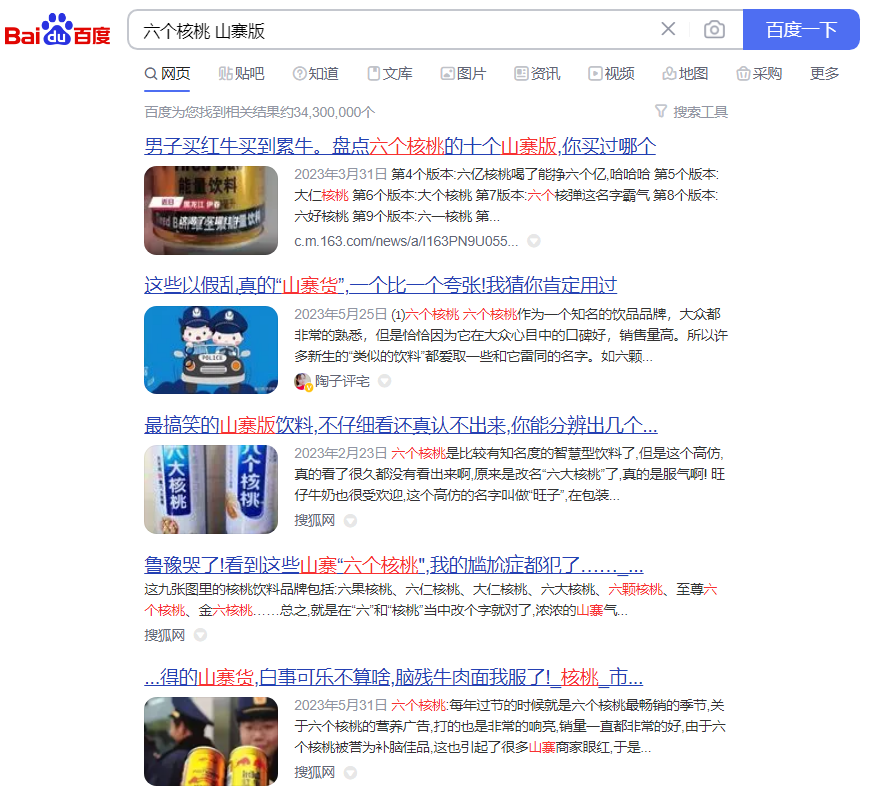Open the 更多 categories menu
The height and width of the screenshot is (797, 870).
click(825, 73)
